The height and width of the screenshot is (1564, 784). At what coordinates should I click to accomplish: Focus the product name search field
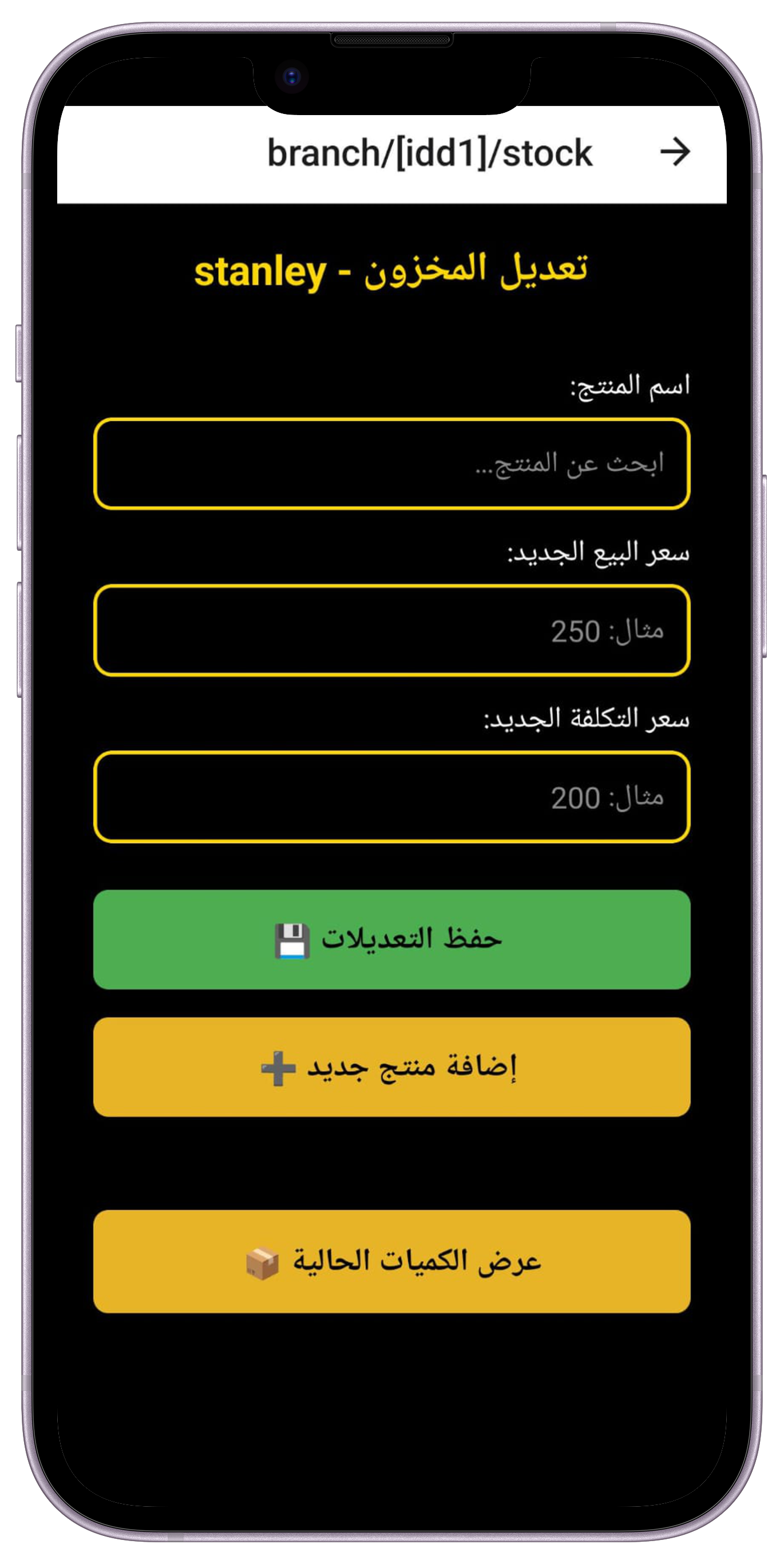click(392, 464)
